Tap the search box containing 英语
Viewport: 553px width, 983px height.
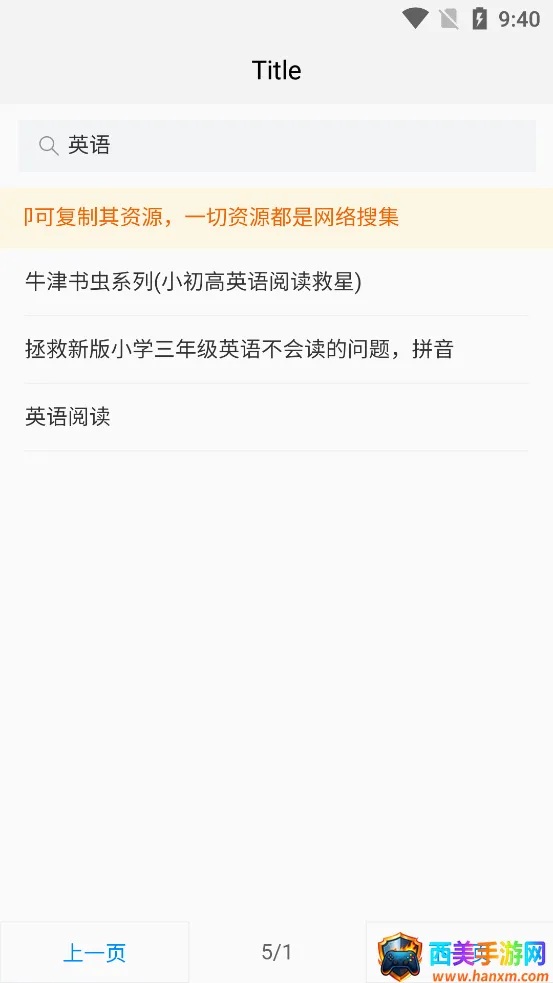(x=276, y=145)
